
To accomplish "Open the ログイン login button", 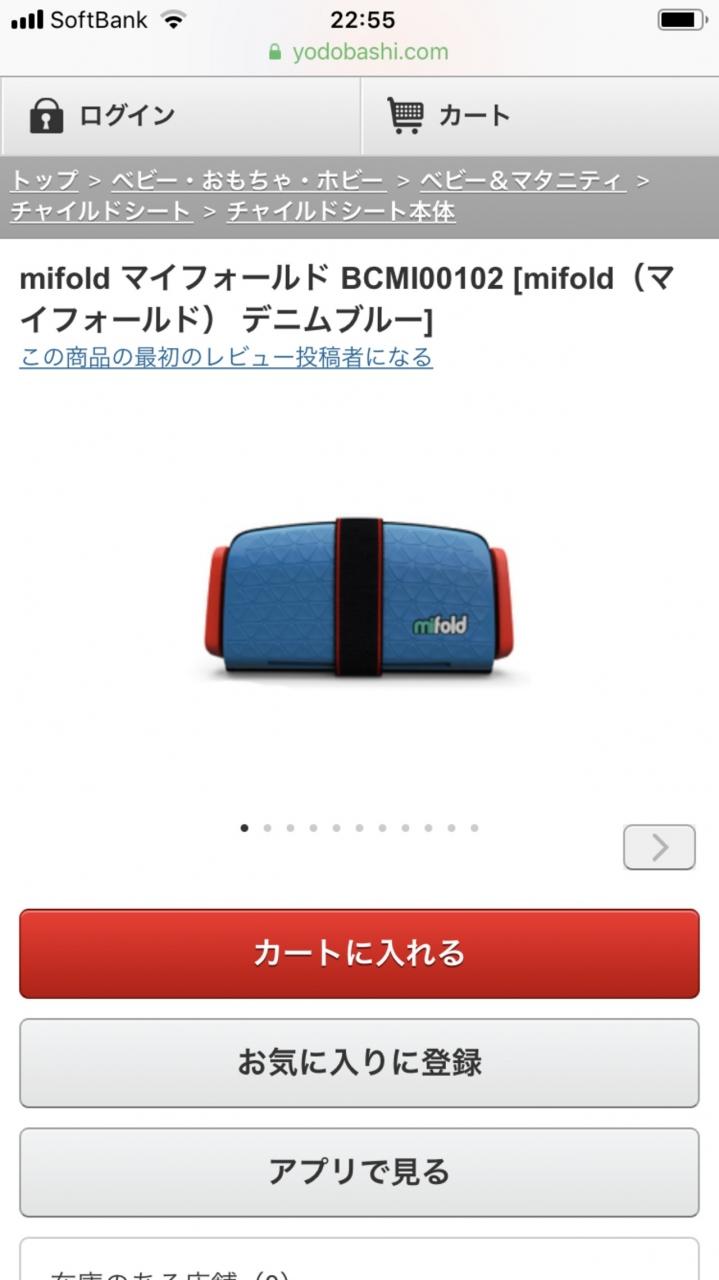I will [180, 116].
